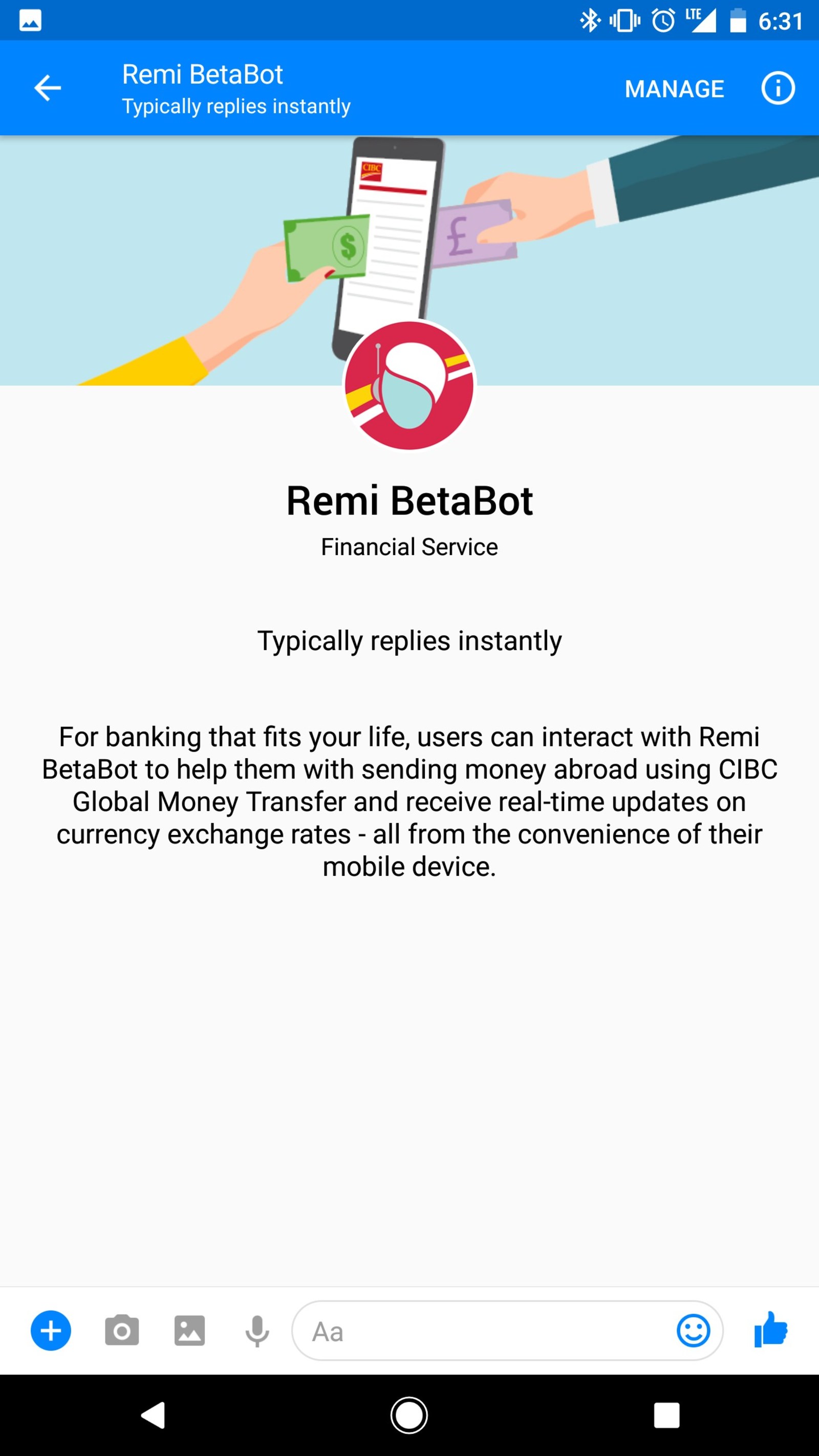Open the emoji picker
The width and height of the screenshot is (819, 1456).
point(693,1331)
